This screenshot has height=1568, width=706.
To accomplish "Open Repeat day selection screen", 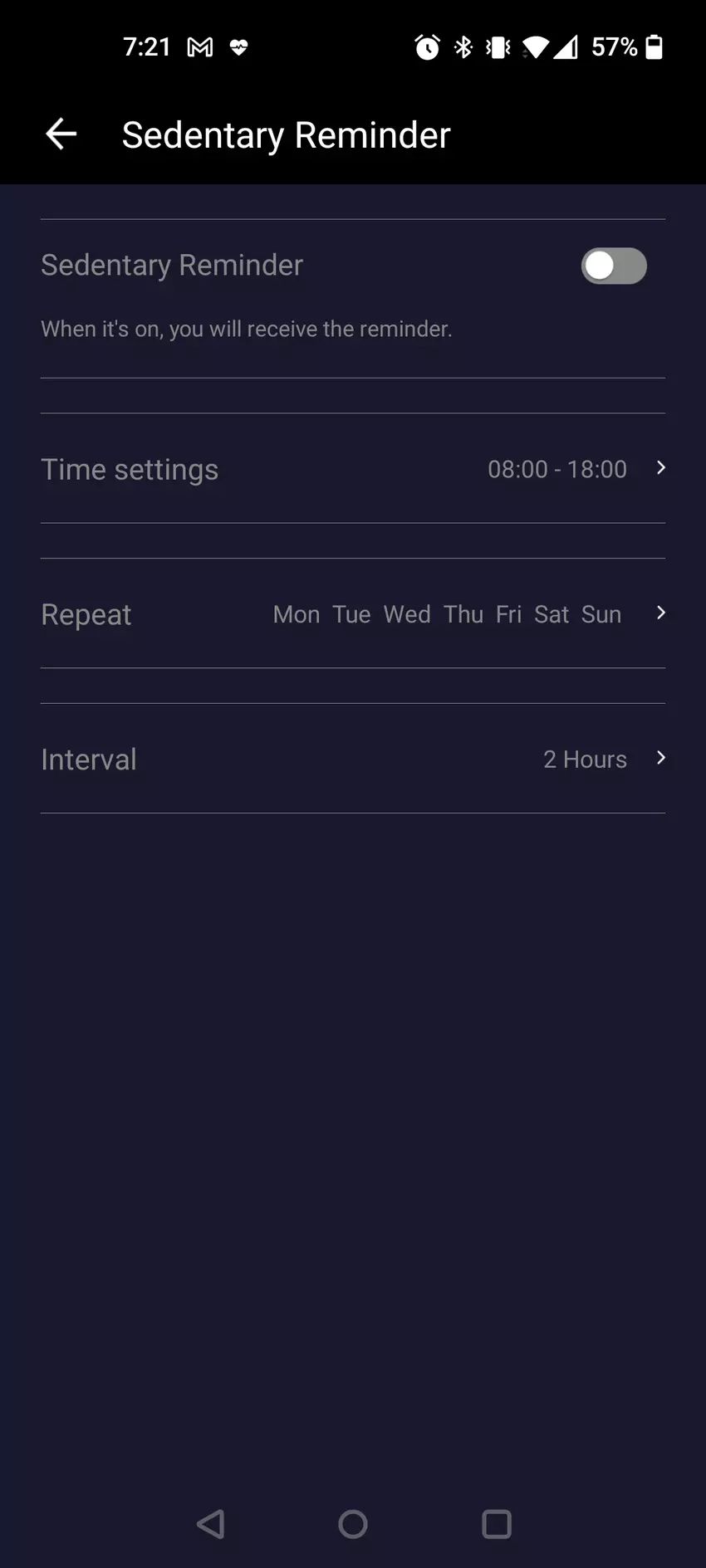I will pyautogui.click(x=86, y=614).
